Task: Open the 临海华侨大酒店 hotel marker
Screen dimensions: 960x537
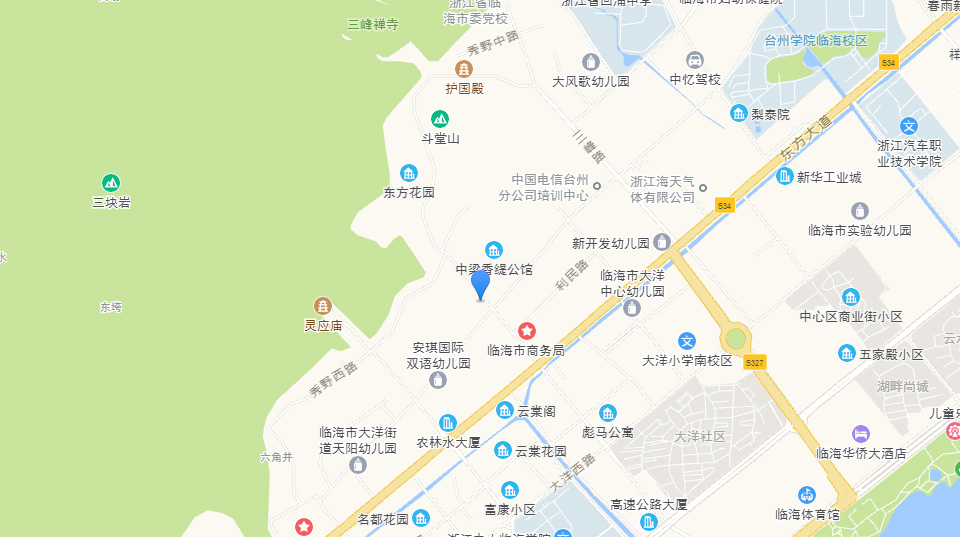Action: pyautogui.click(x=860, y=433)
